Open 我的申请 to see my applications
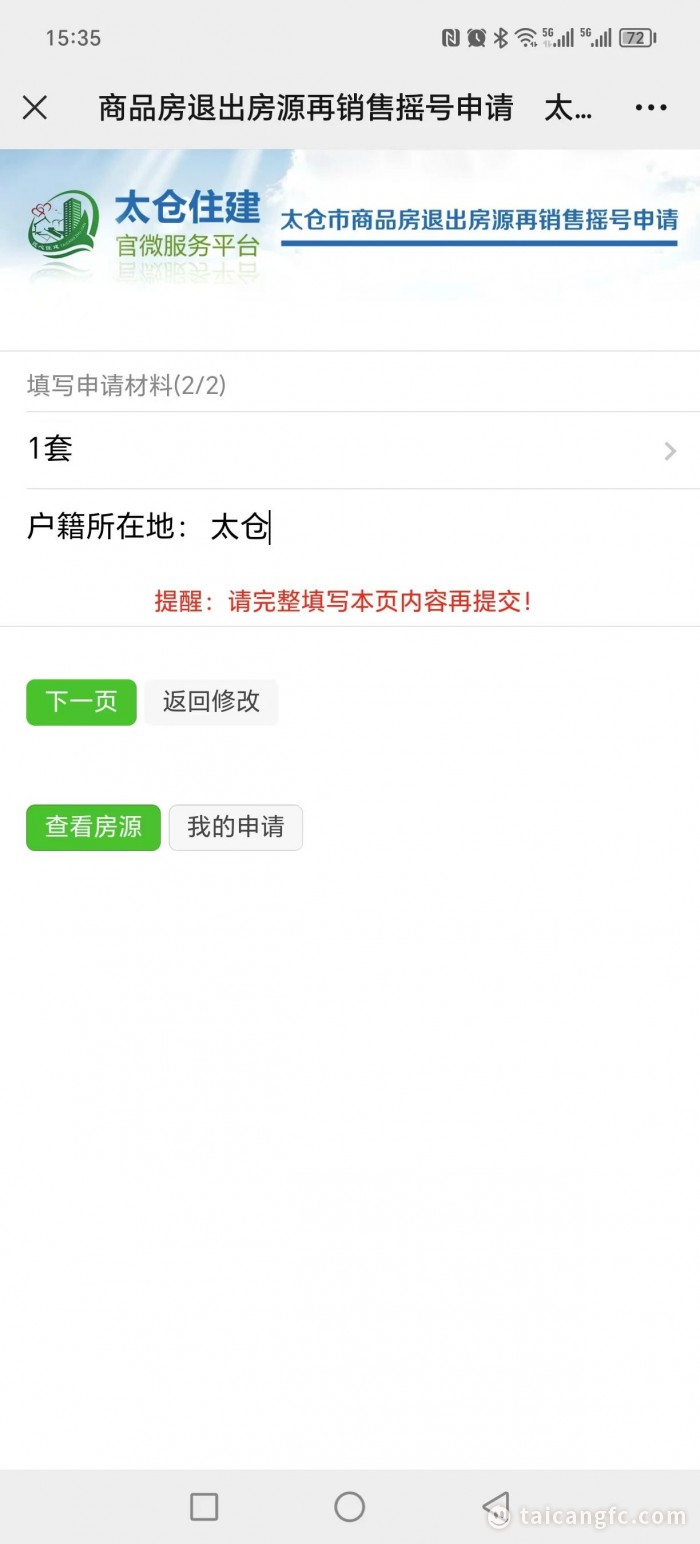The width and height of the screenshot is (700, 1544). (x=235, y=827)
